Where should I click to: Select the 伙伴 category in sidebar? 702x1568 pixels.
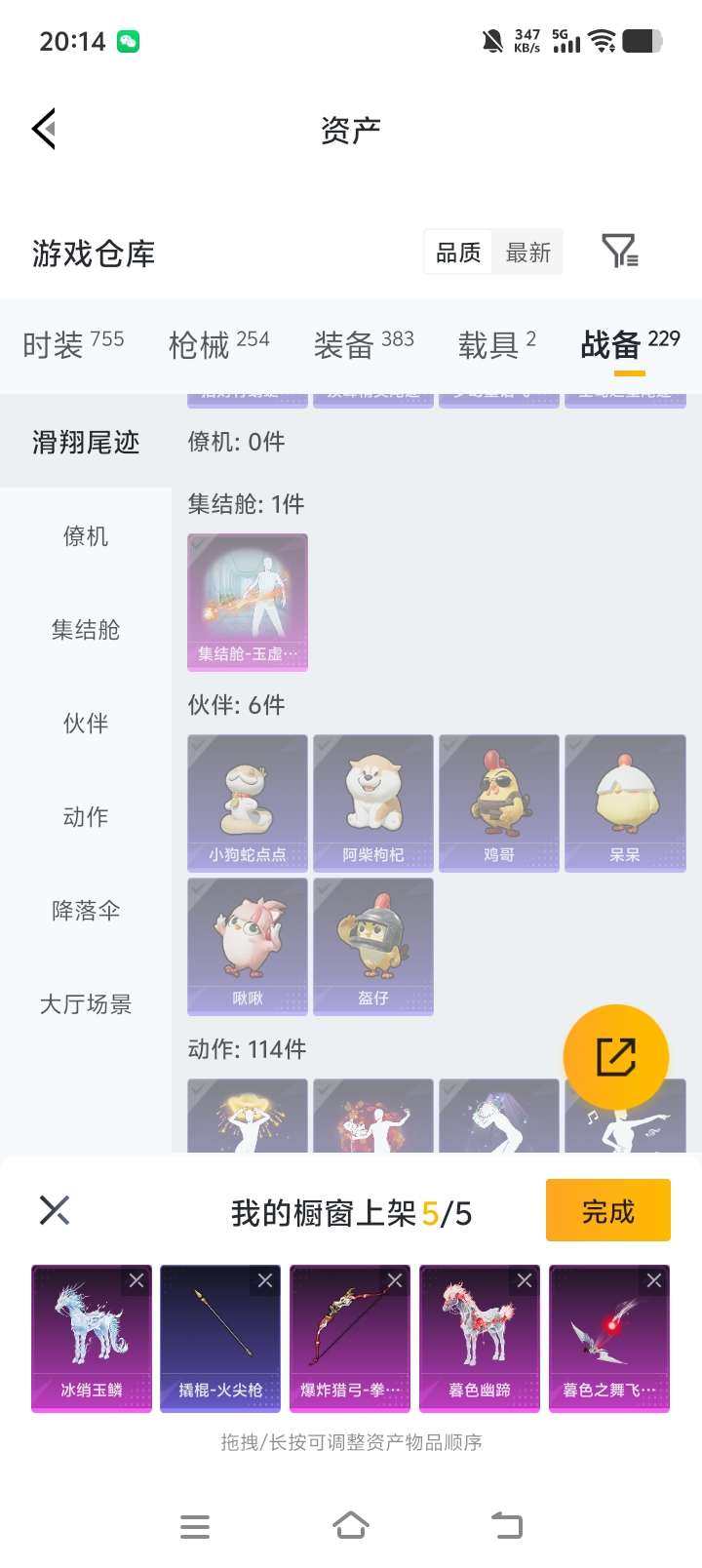click(85, 724)
